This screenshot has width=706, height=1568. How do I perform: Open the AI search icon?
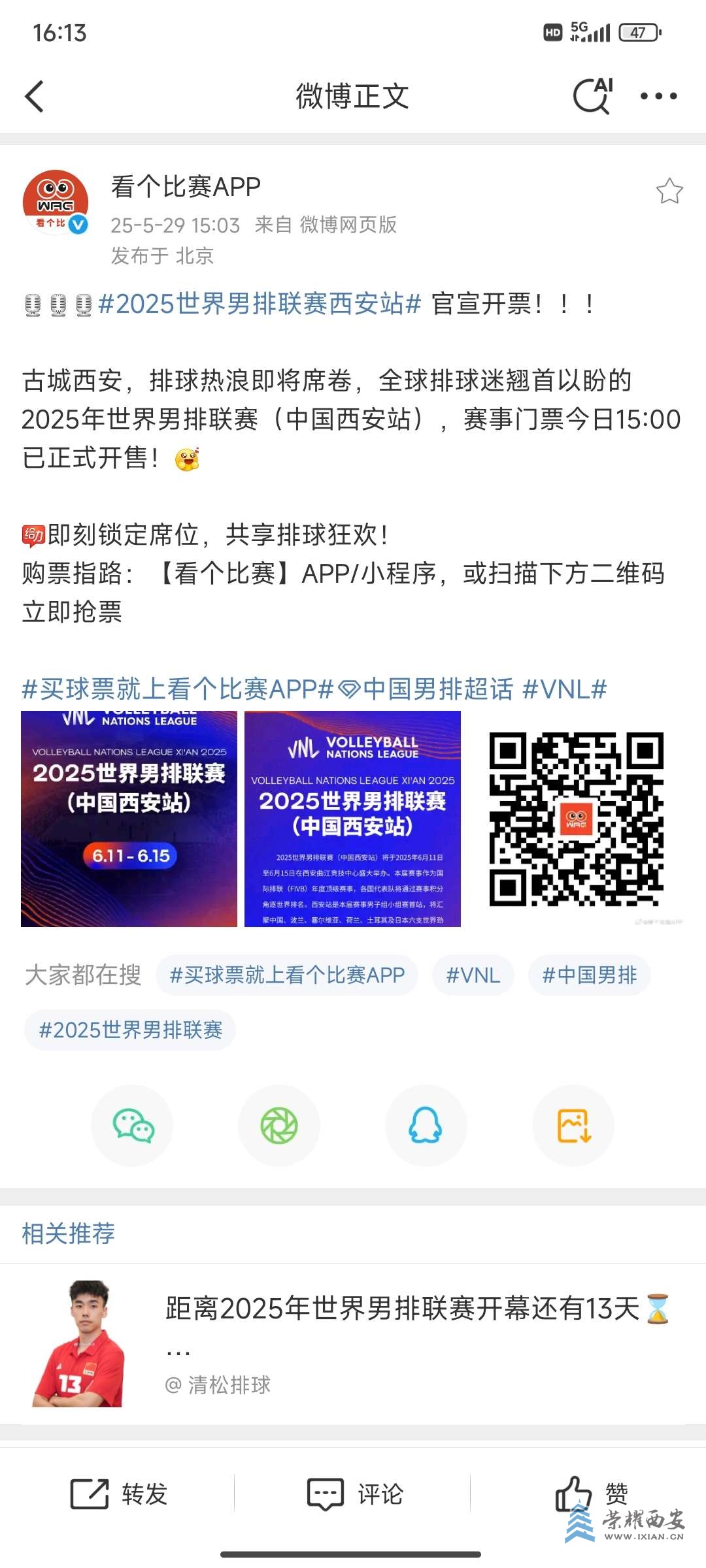[x=593, y=96]
